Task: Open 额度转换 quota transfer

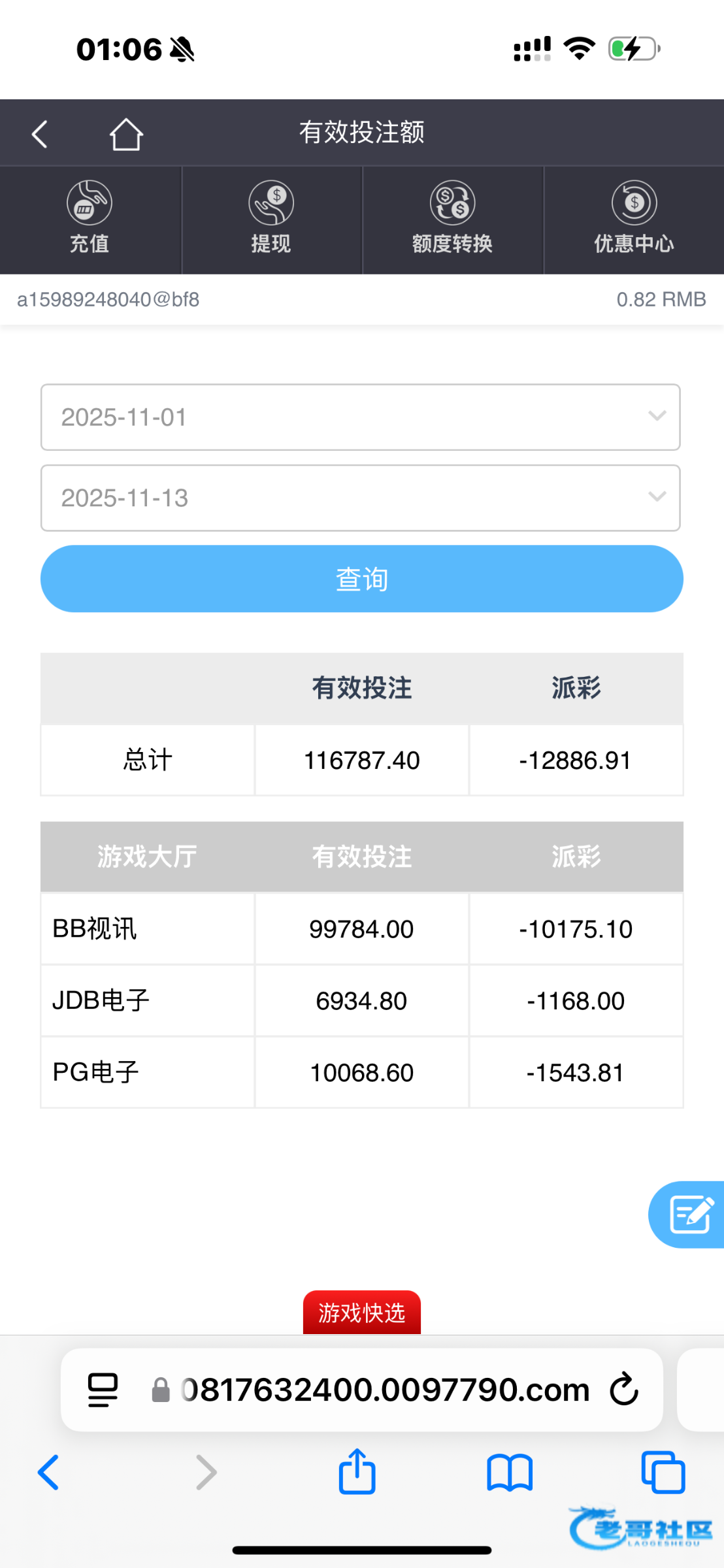Action: [452, 218]
